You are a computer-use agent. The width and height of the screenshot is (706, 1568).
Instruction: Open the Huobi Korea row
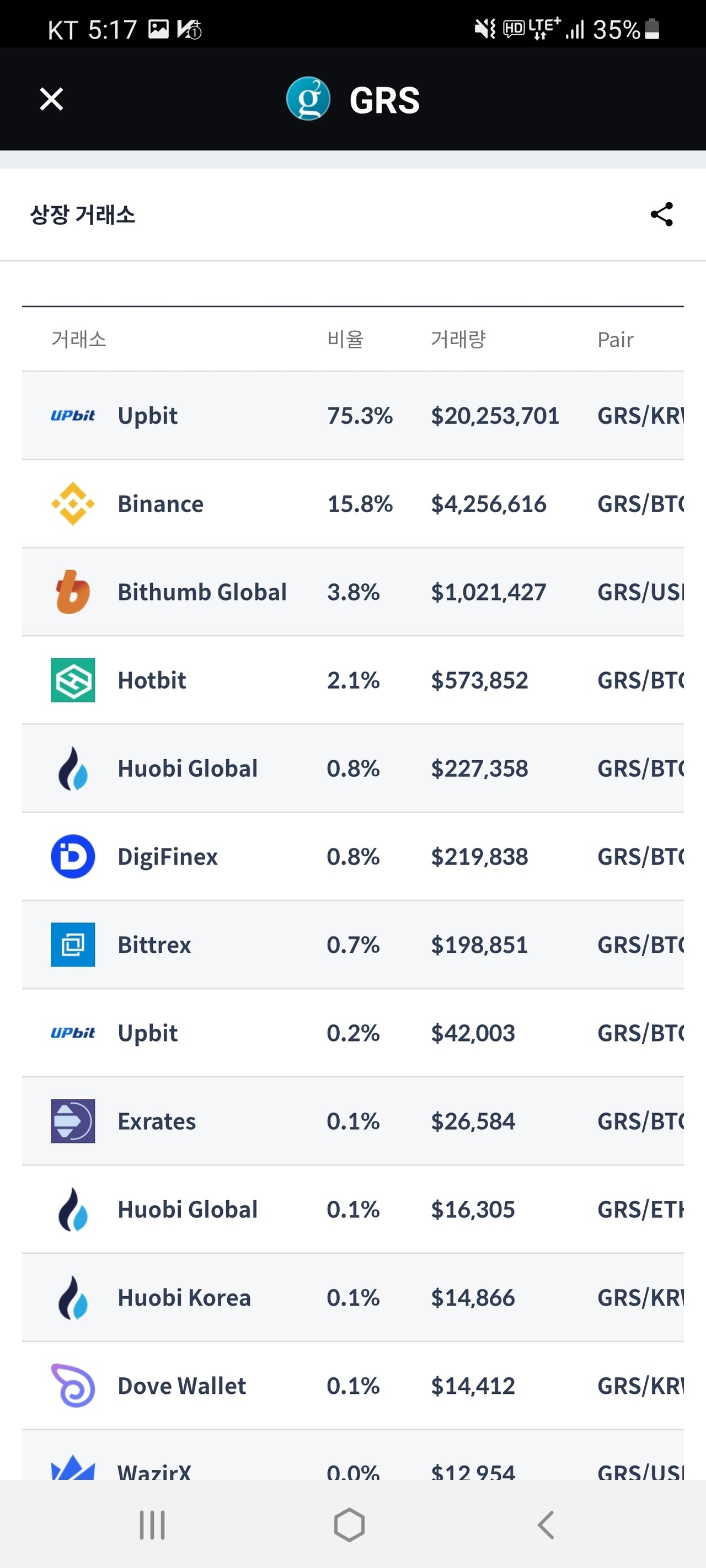click(352, 1298)
